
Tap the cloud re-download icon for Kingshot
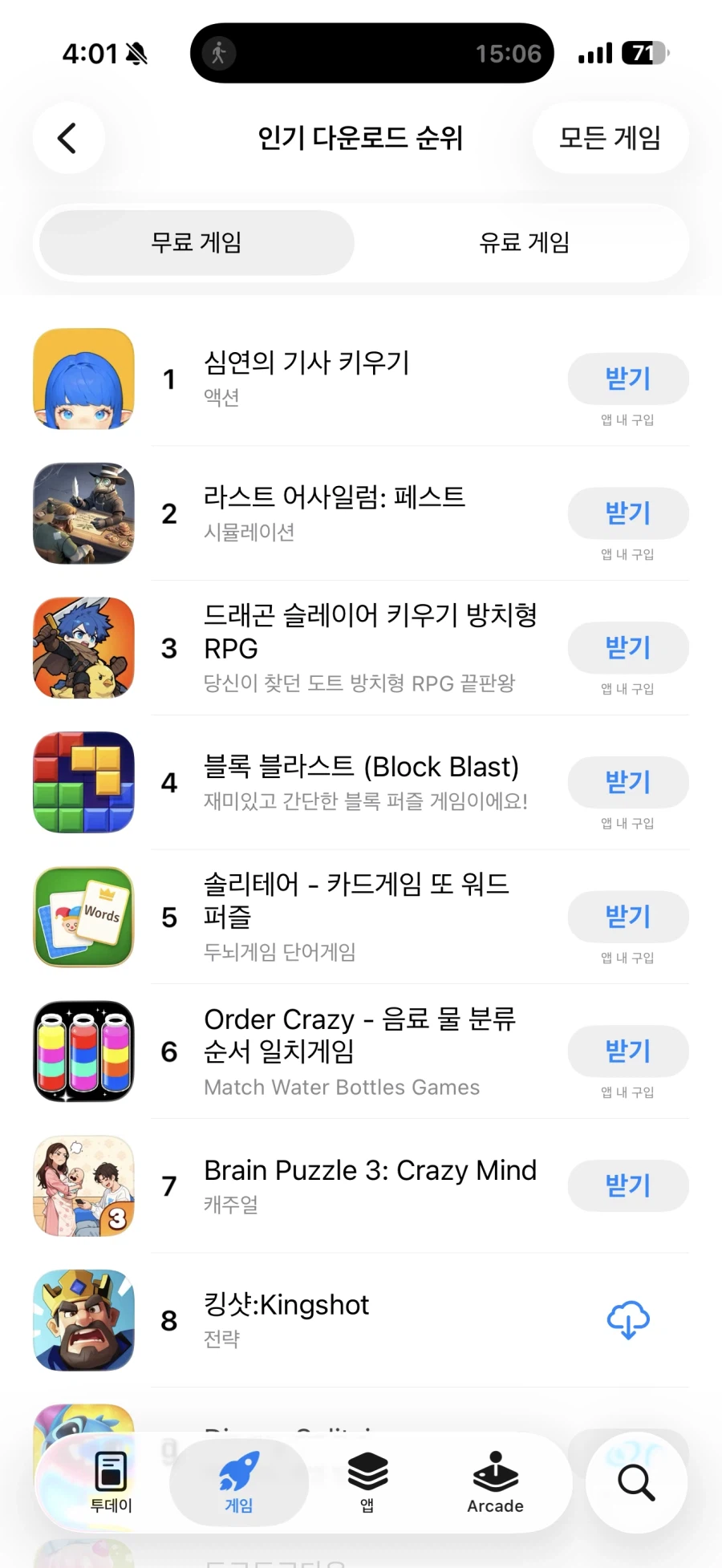coord(628,1317)
